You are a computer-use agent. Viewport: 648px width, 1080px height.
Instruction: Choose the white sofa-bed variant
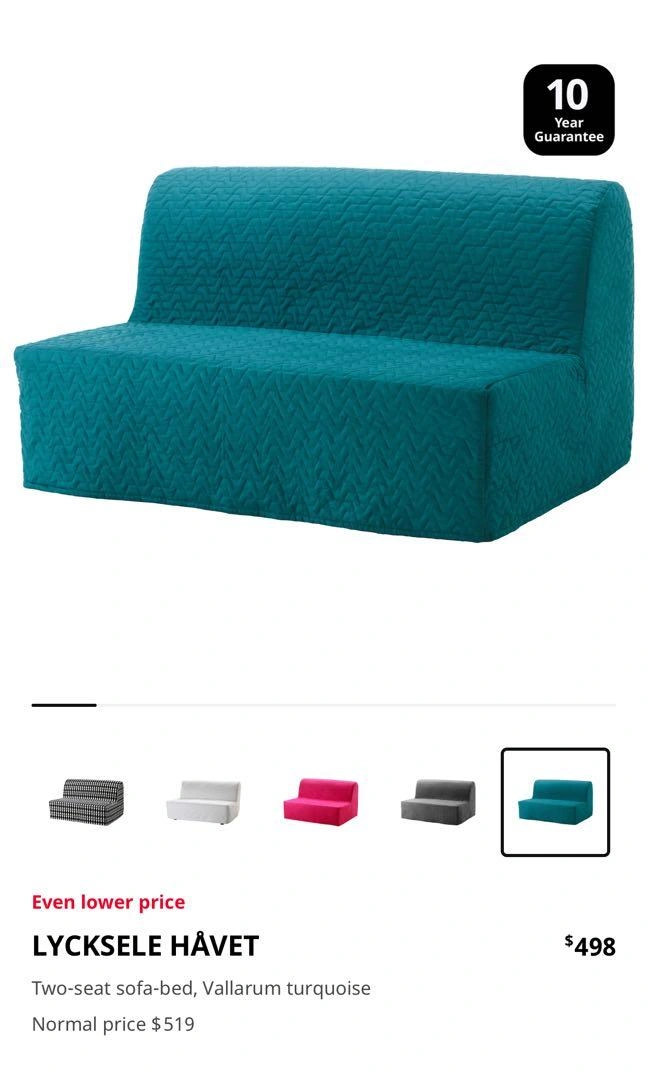(x=204, y=800)
